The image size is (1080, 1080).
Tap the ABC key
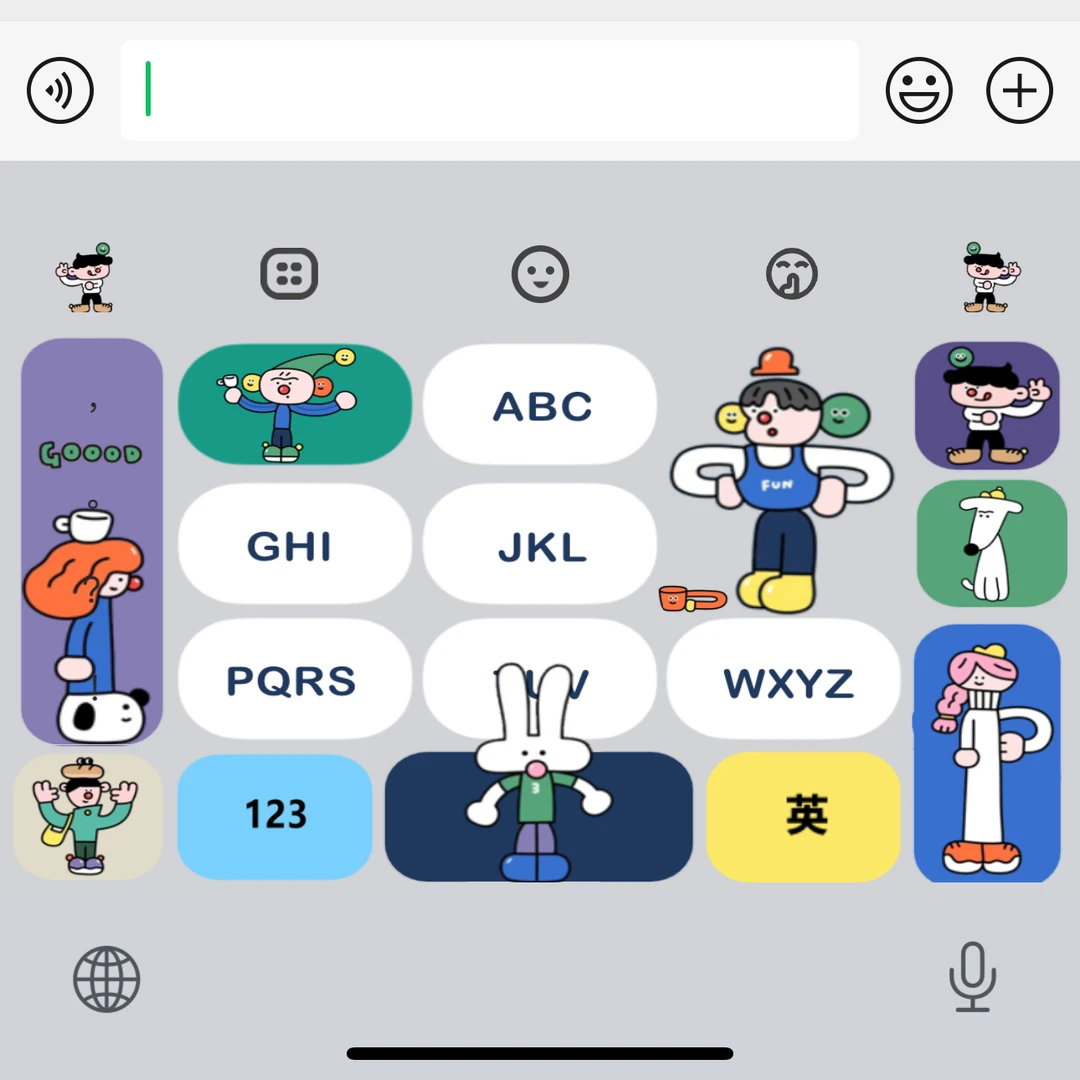pos(540,405)
